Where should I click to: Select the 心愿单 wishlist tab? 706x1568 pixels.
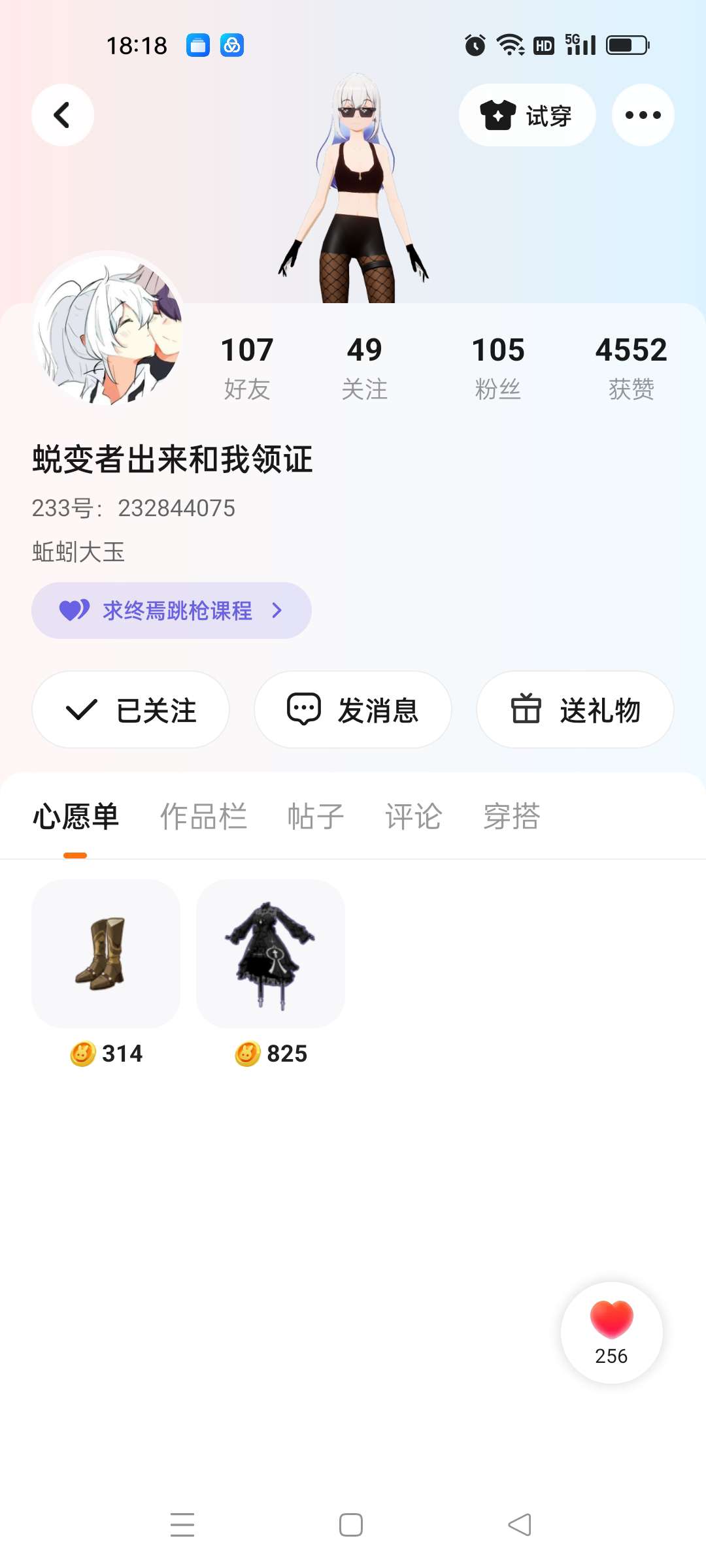point(76,817)
